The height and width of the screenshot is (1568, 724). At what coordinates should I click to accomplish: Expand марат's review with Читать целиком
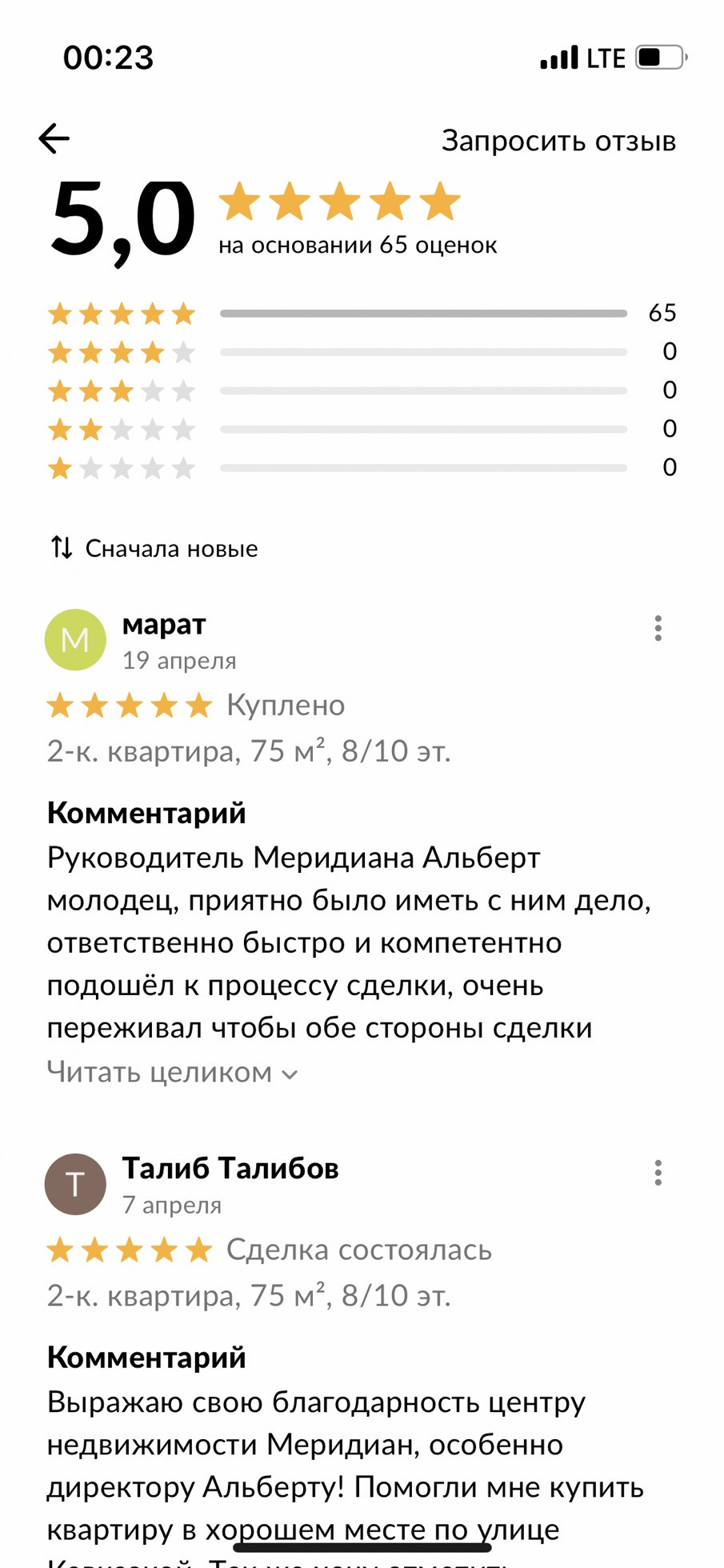[172, 1072]
